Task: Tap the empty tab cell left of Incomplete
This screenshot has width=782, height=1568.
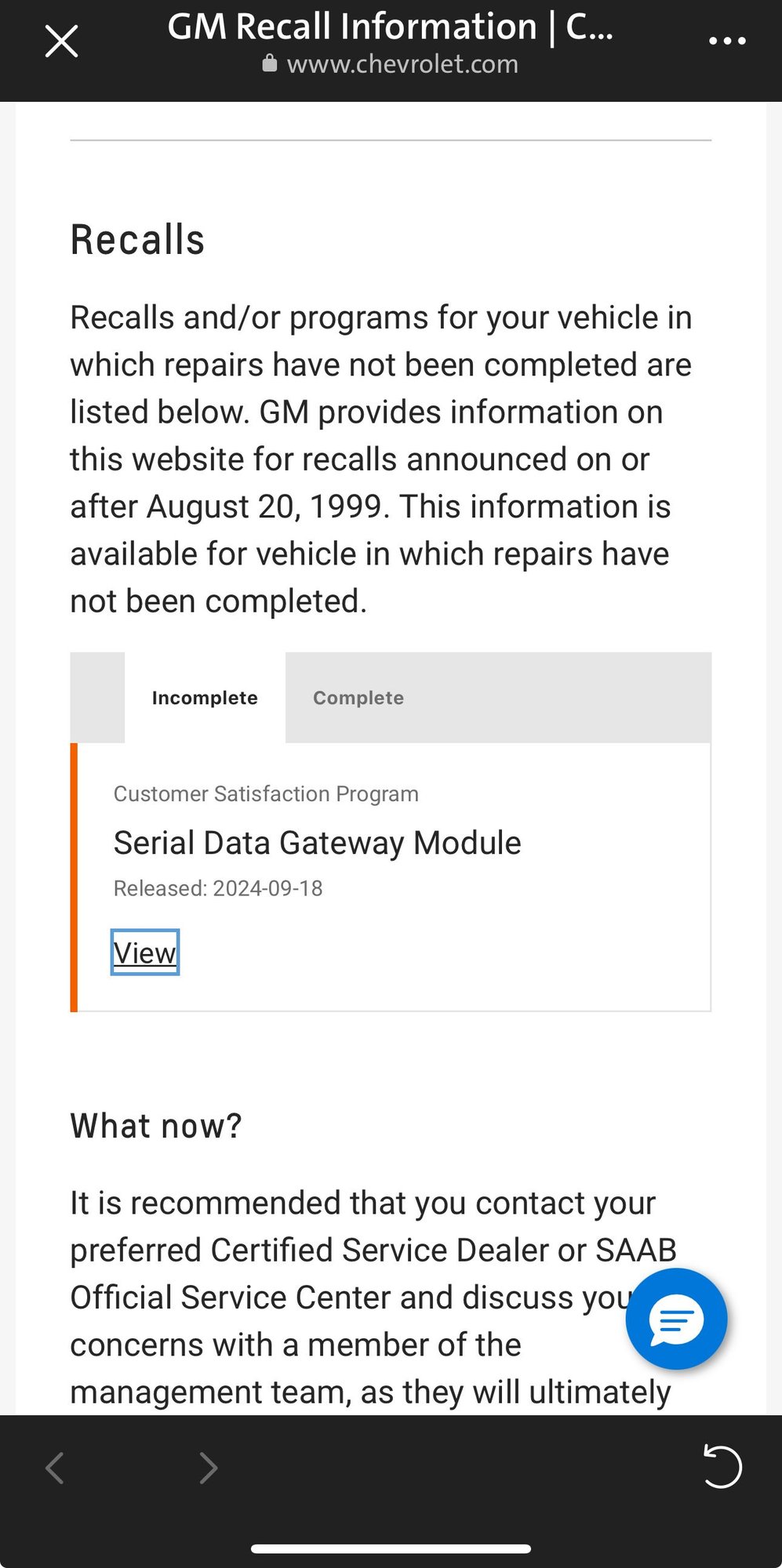Action: (96, 697)
